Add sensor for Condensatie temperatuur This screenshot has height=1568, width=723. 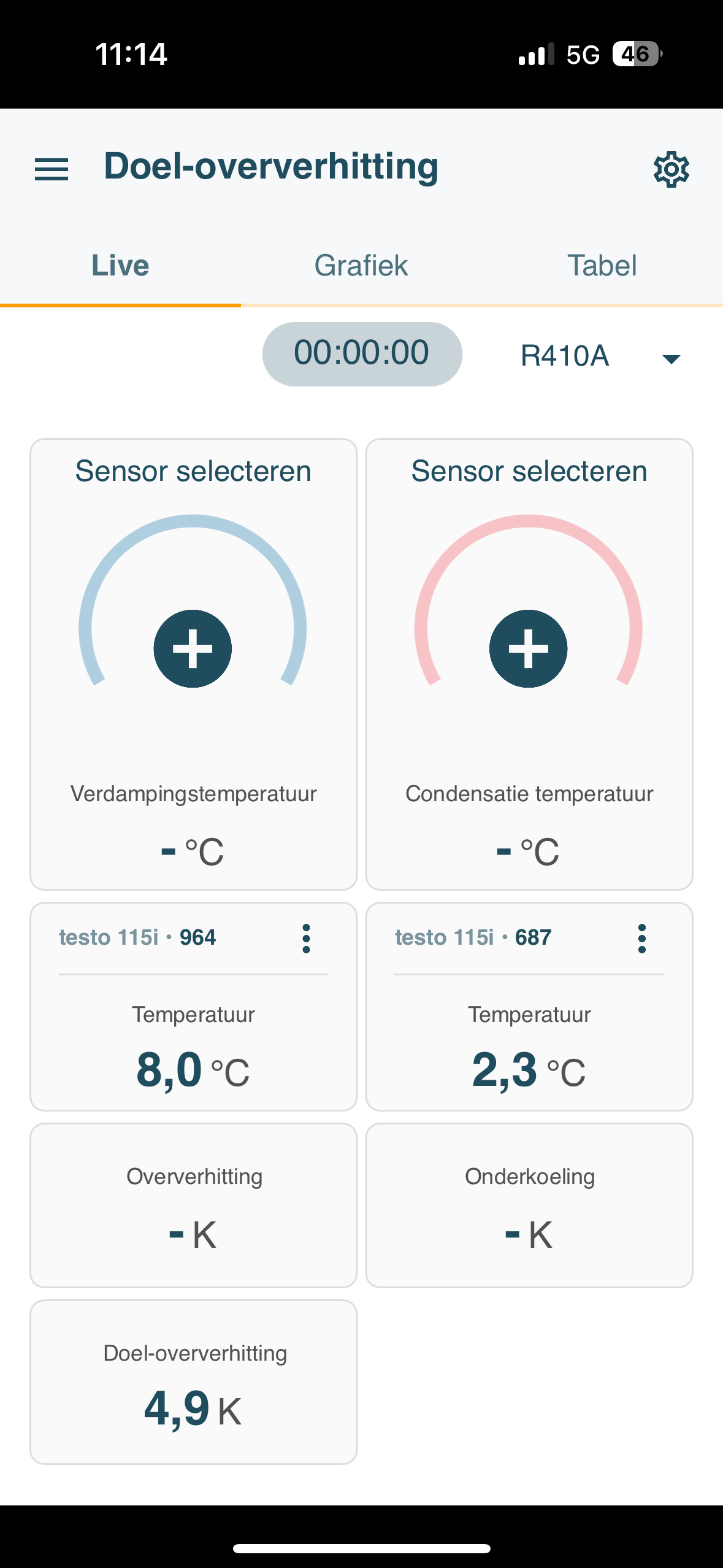point(528,648)
